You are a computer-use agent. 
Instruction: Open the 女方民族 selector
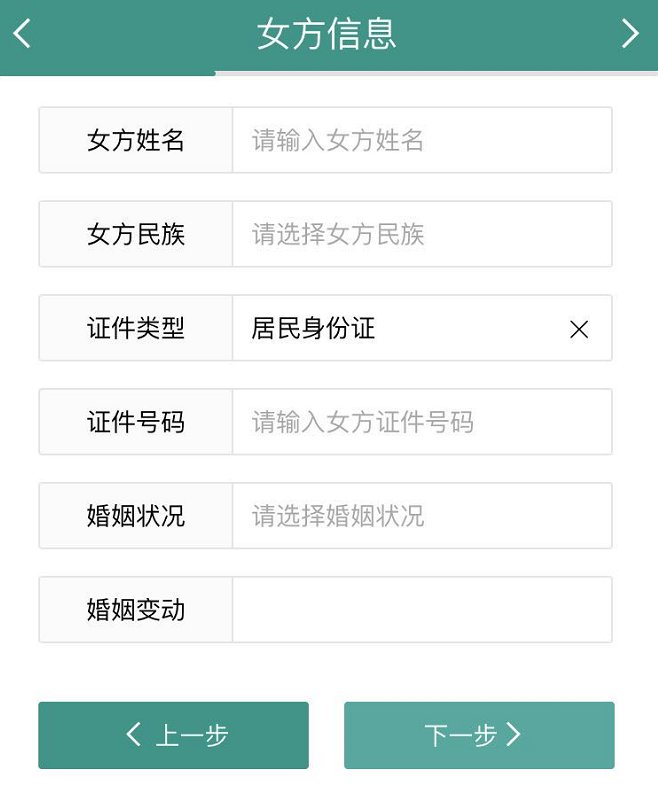pyautogui.click(x=421, y=234)
